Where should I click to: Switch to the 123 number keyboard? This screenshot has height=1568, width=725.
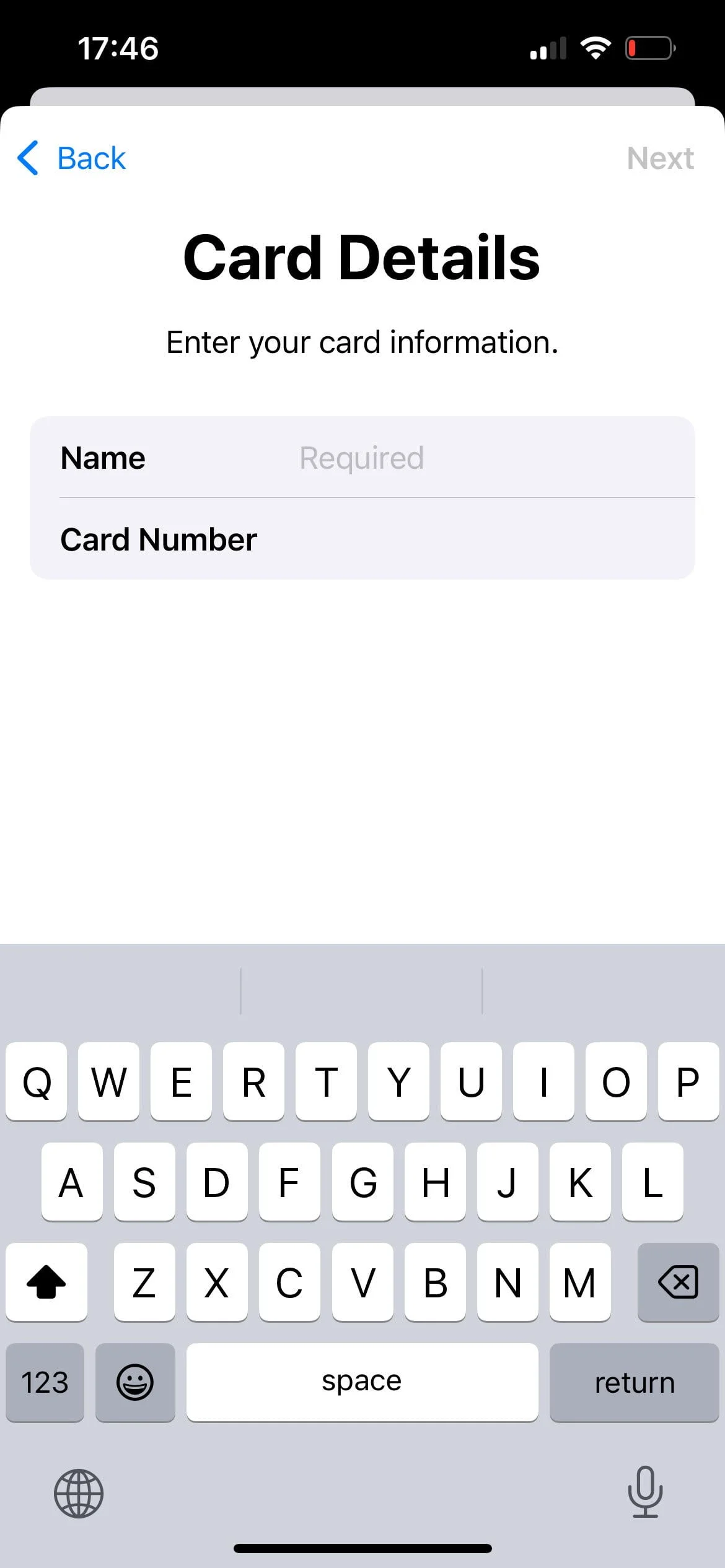click(x=45, y=1382)
